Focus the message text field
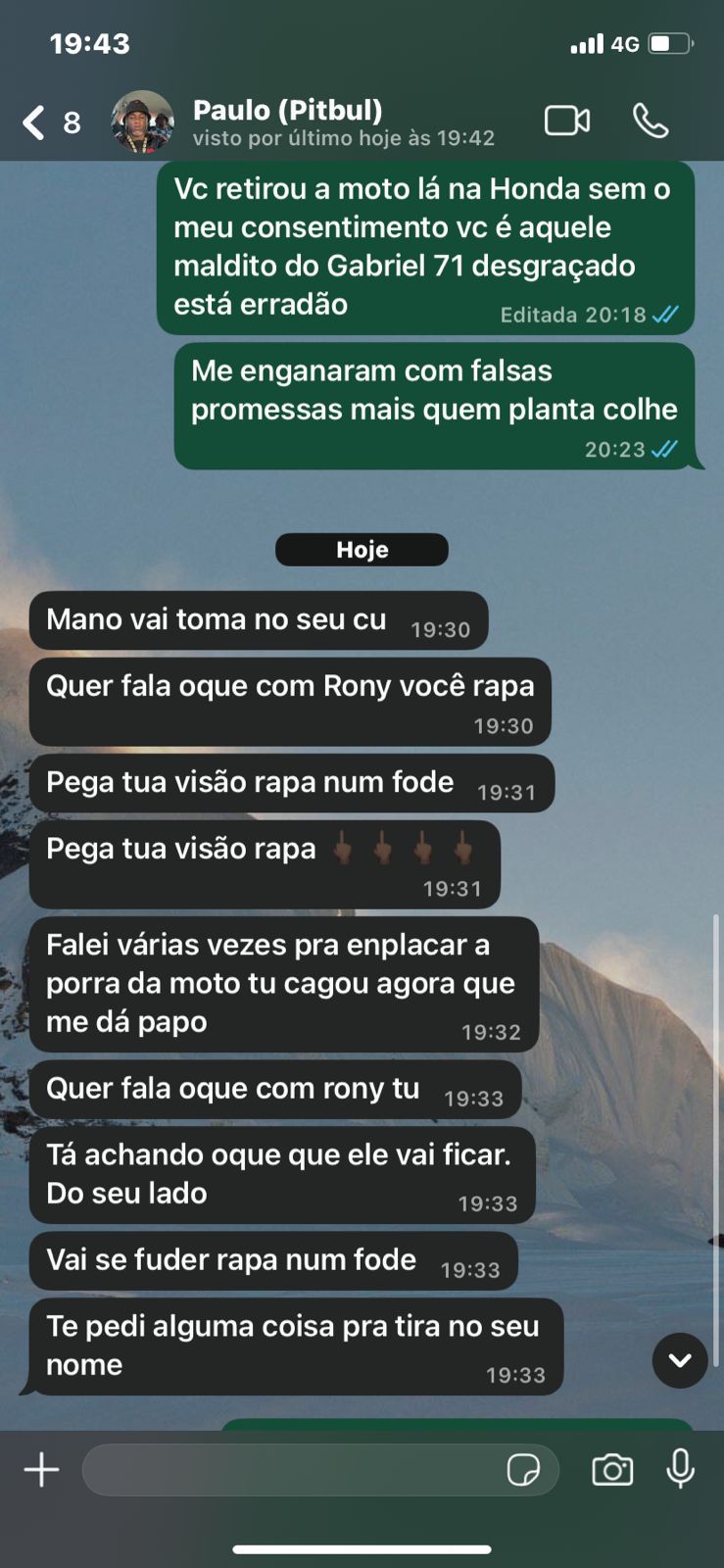The height and width of the screenshot is (1568, 724). 294,1470
